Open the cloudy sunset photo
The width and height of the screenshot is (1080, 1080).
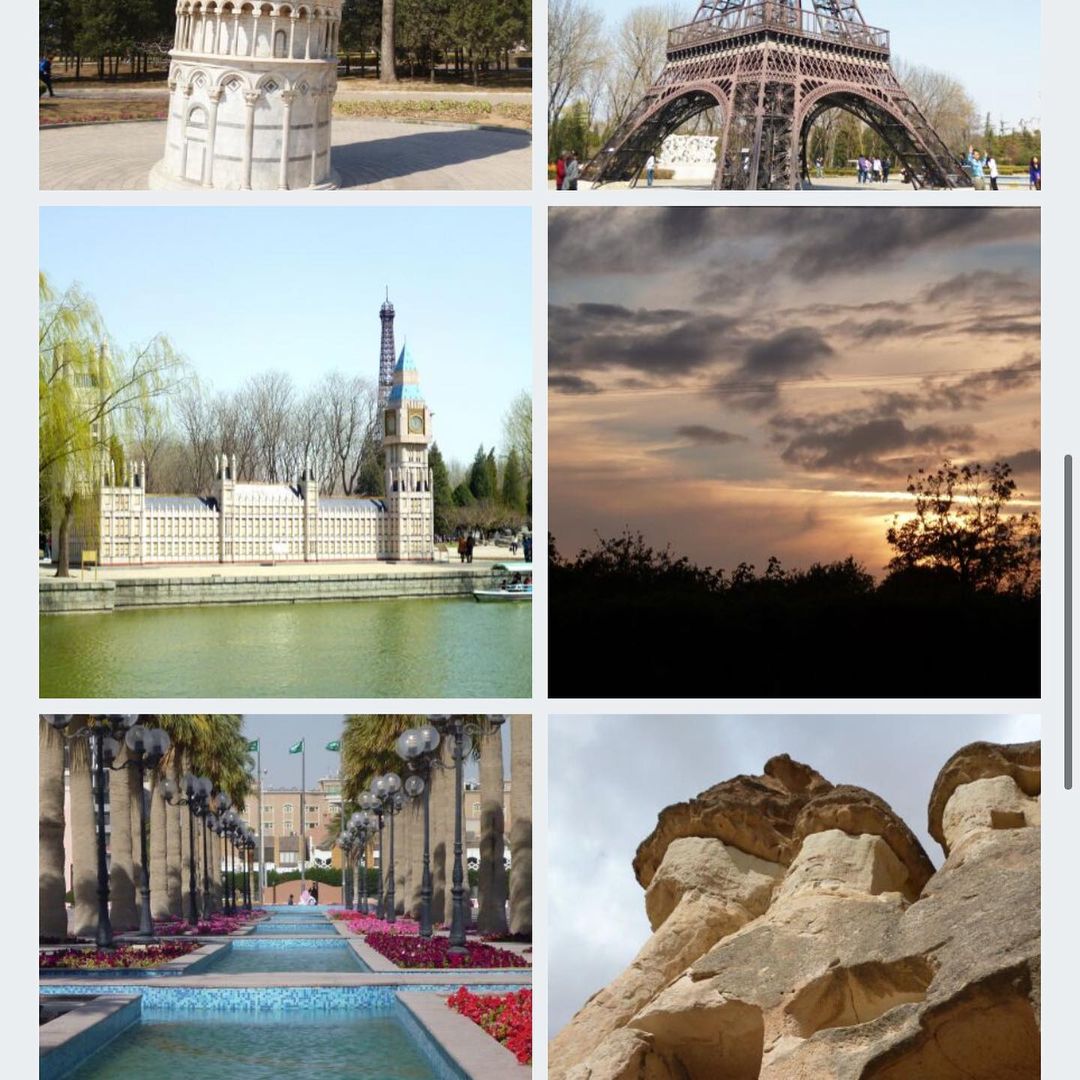(x=794, y=452)
